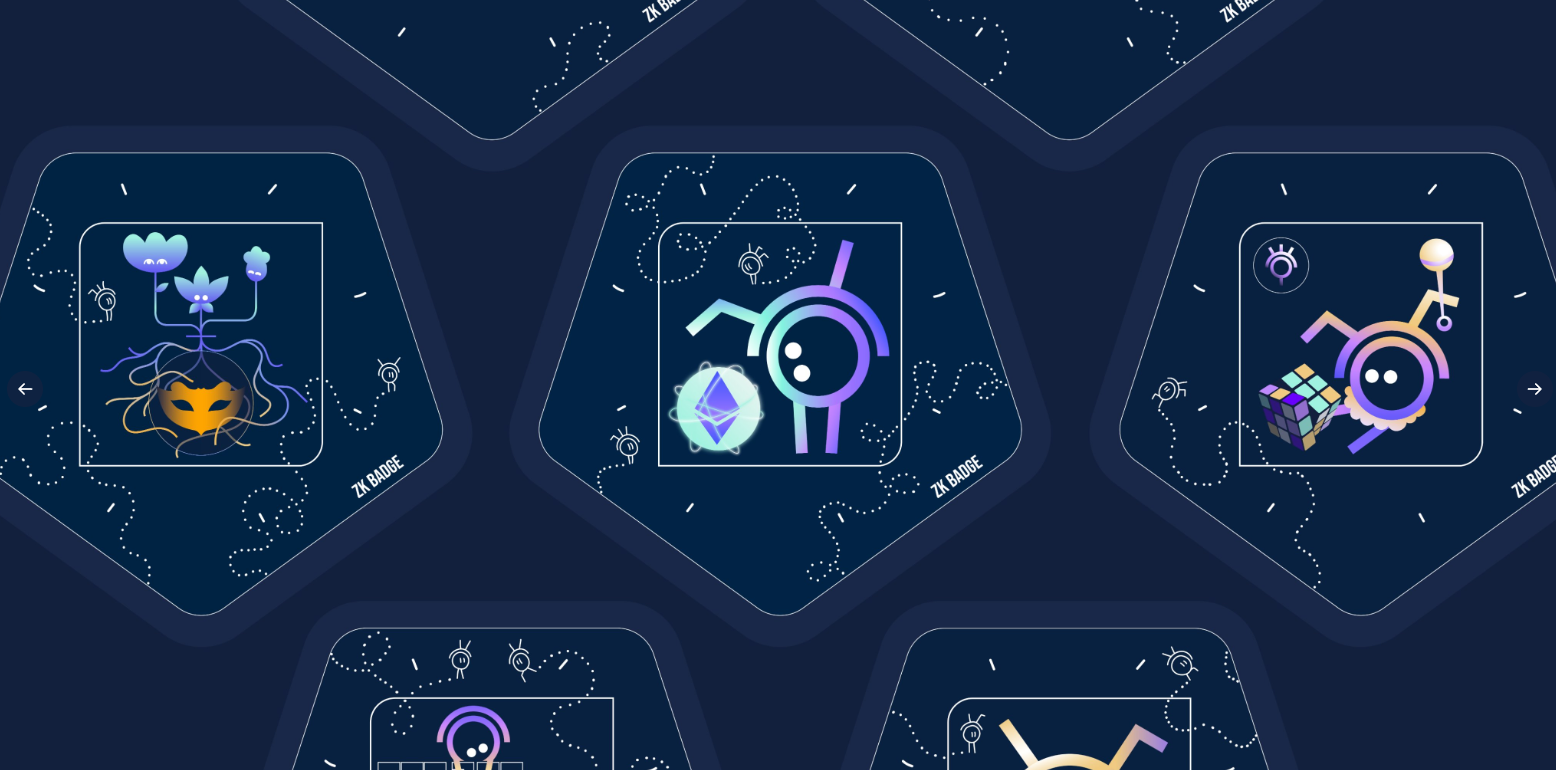
Task: Go to the previous badge slide
Action: coord(25,389)
